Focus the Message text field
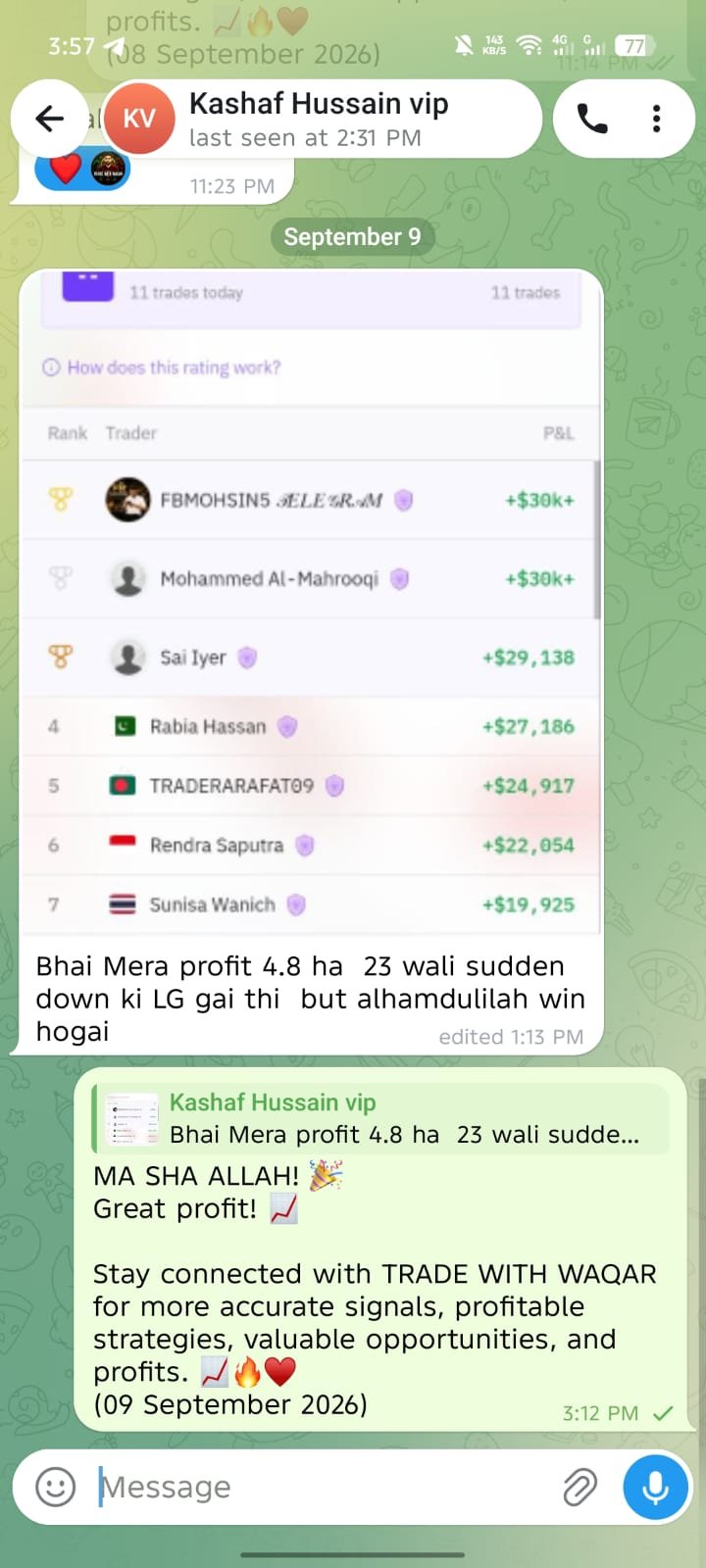This screenshot has width=706, height=1568. 324,1487
